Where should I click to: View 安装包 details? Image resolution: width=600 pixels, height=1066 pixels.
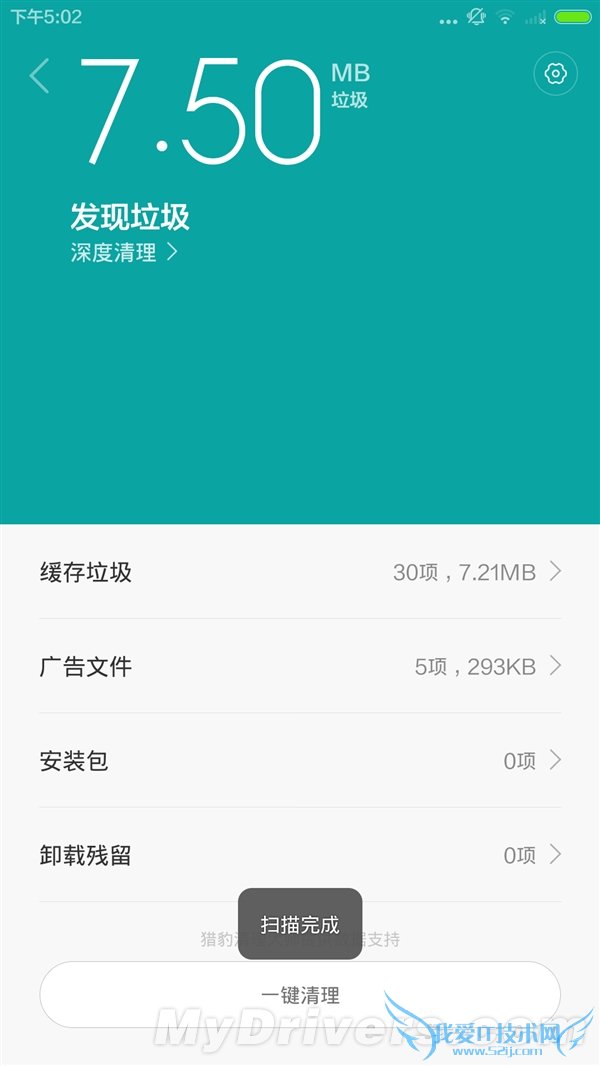pyautogui.click(x=300, y=761)
